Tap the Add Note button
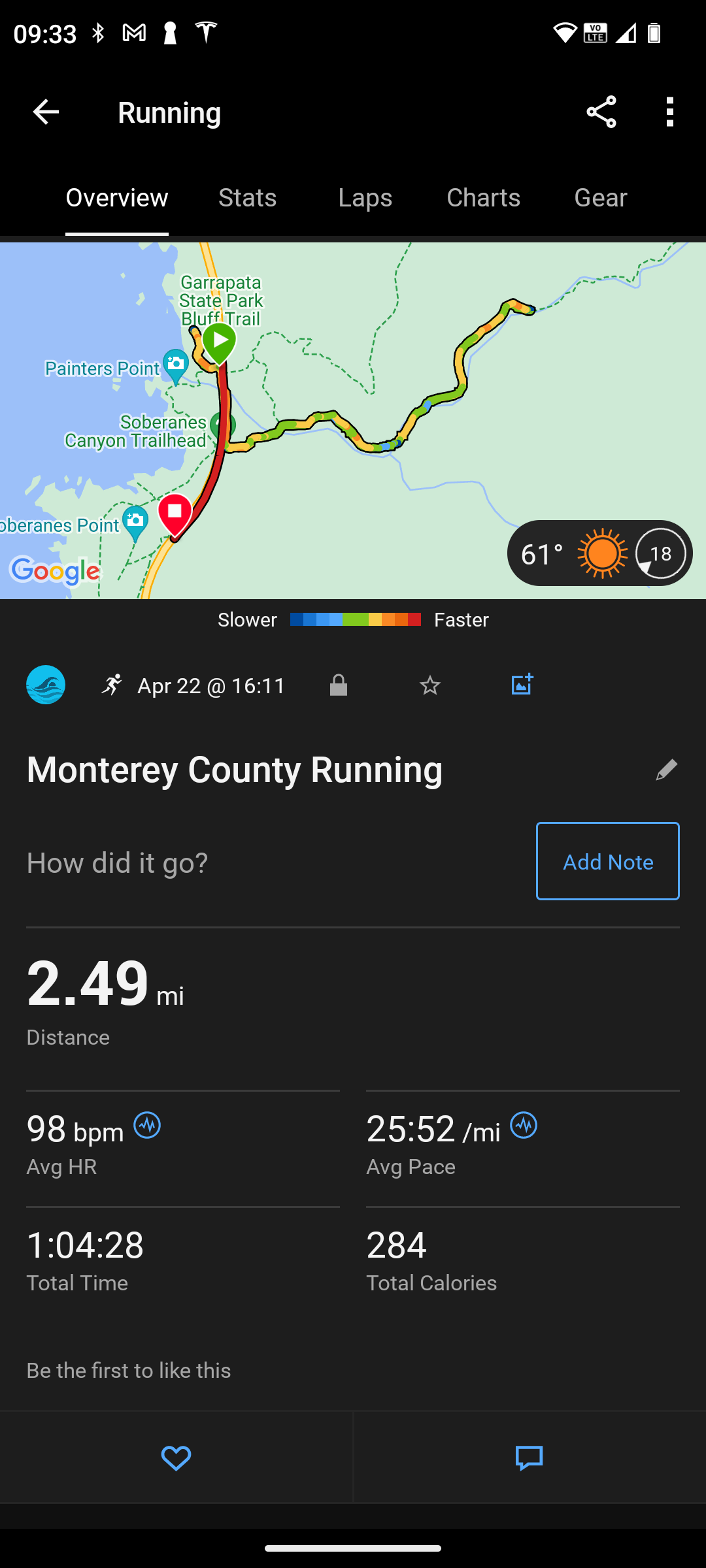This screenshot has height=1568, width=706. (x=607, y=861)
